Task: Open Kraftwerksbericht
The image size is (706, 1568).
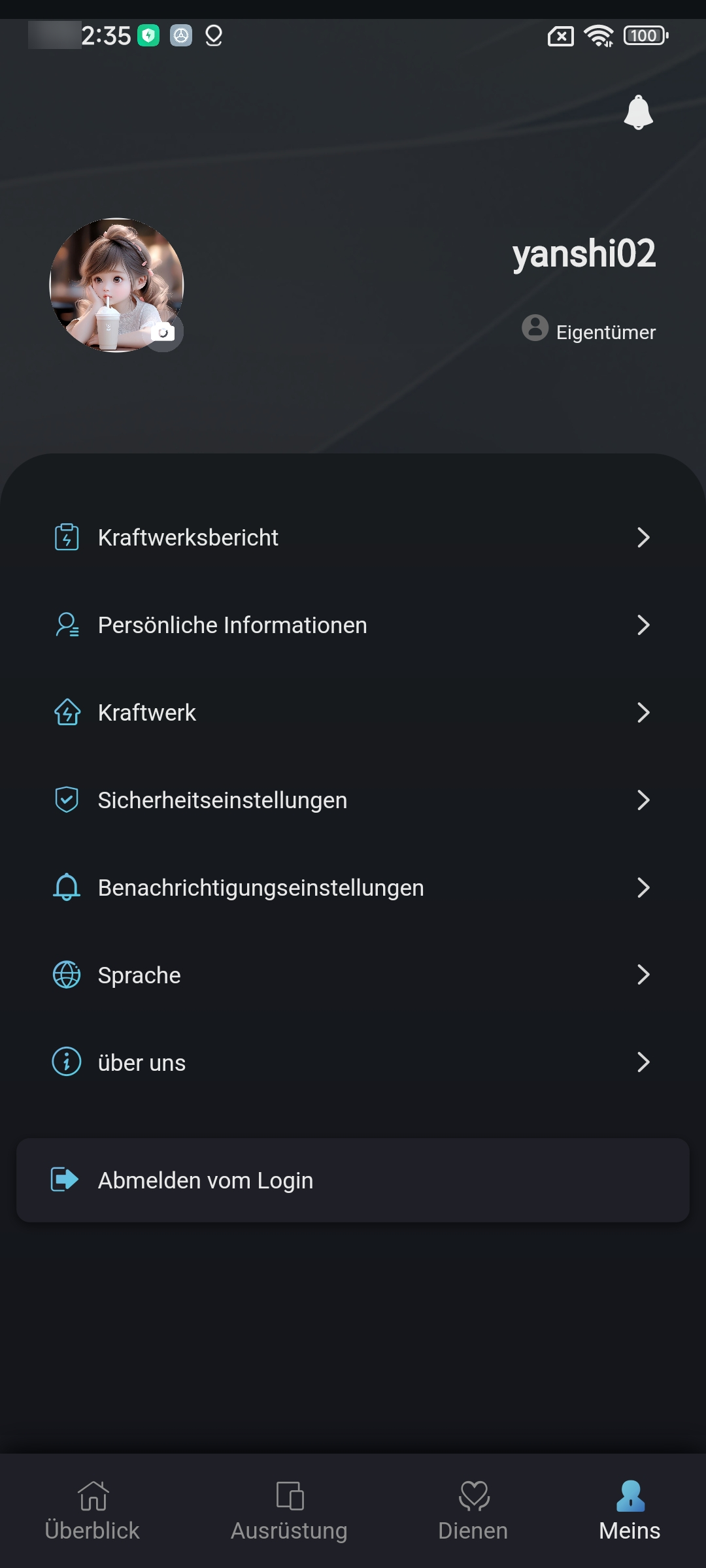Action: (353, 538)
